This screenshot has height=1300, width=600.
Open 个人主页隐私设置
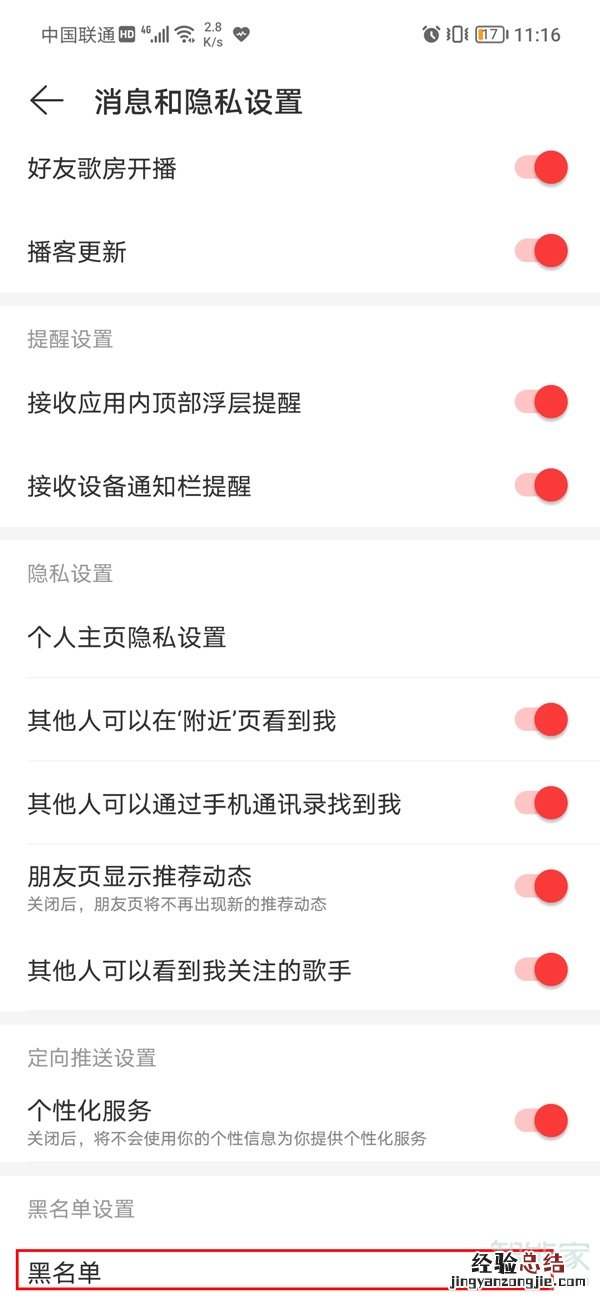click(x=300, y=637)
